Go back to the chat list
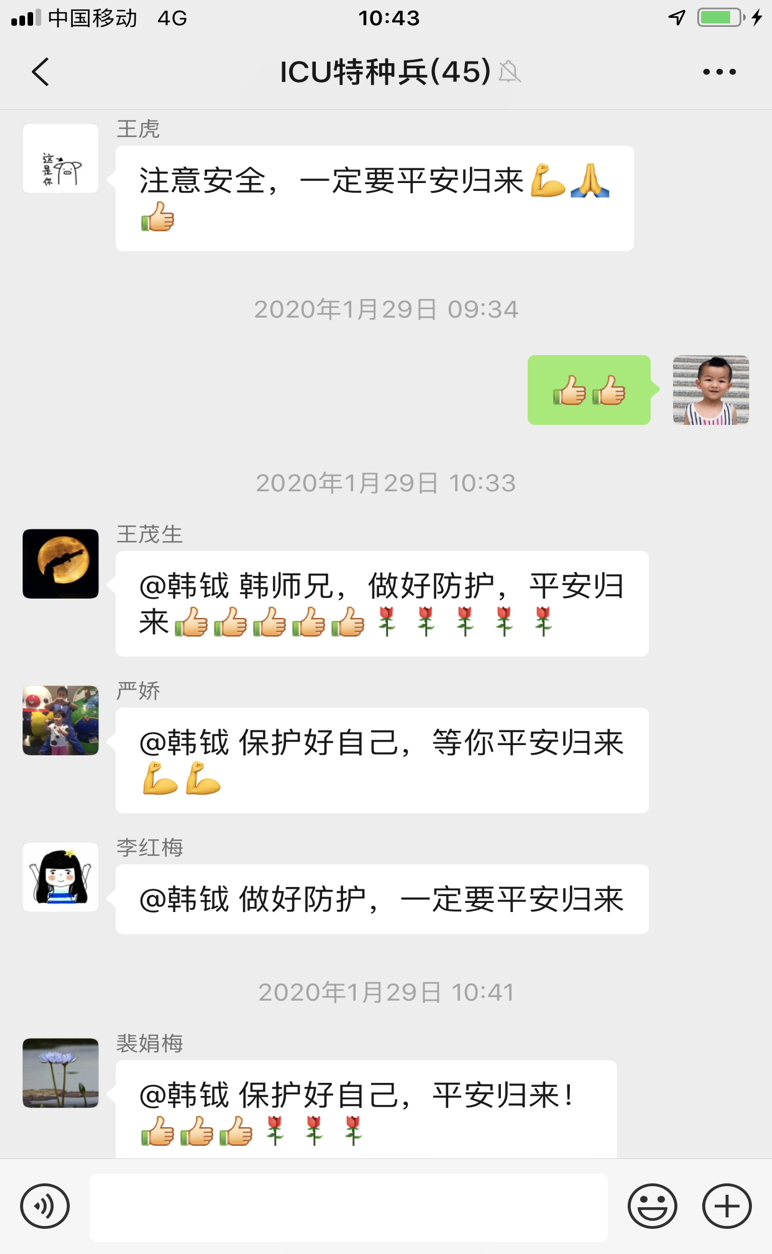The width and height of the screenshot is (772, 1254). coord(41,72)
